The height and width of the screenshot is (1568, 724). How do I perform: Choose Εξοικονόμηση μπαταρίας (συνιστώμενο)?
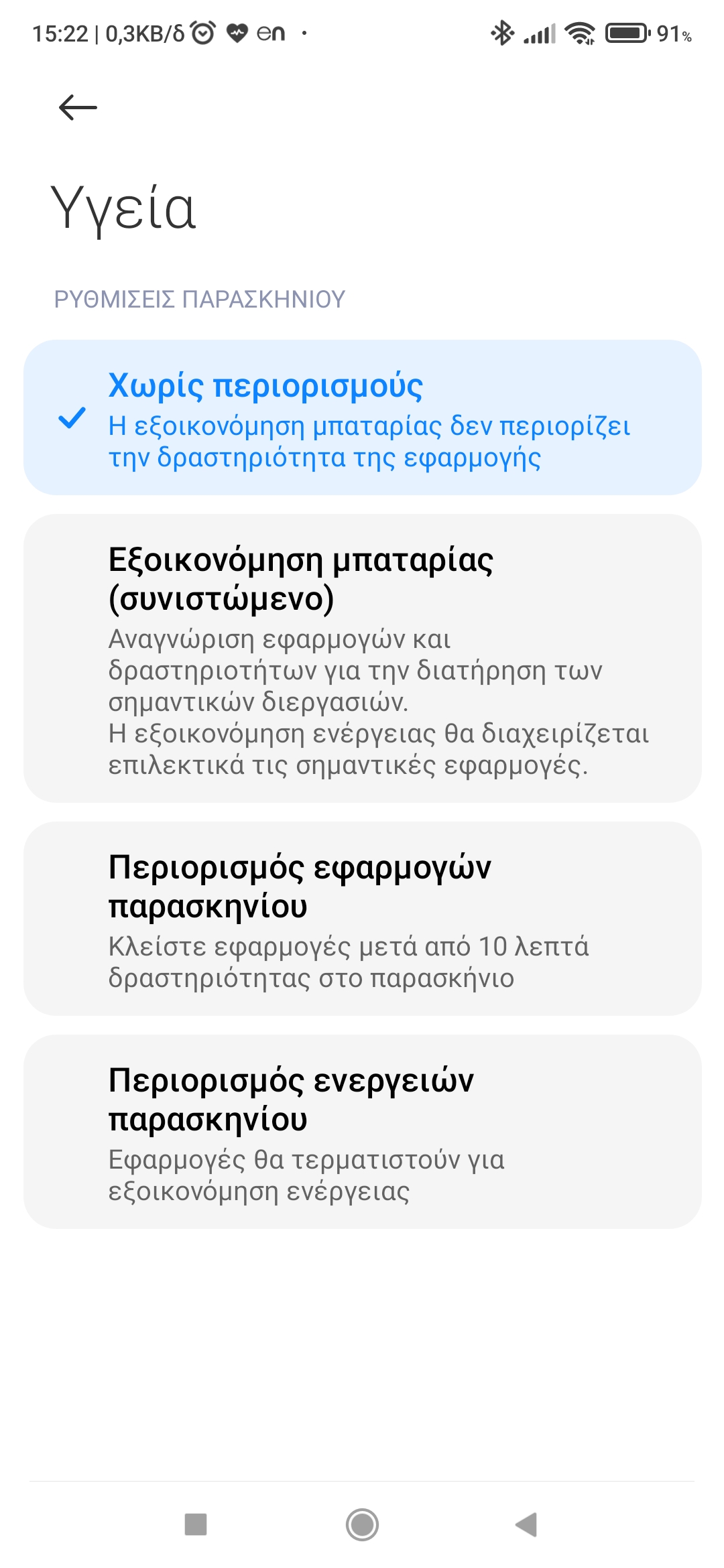(362, 658)
